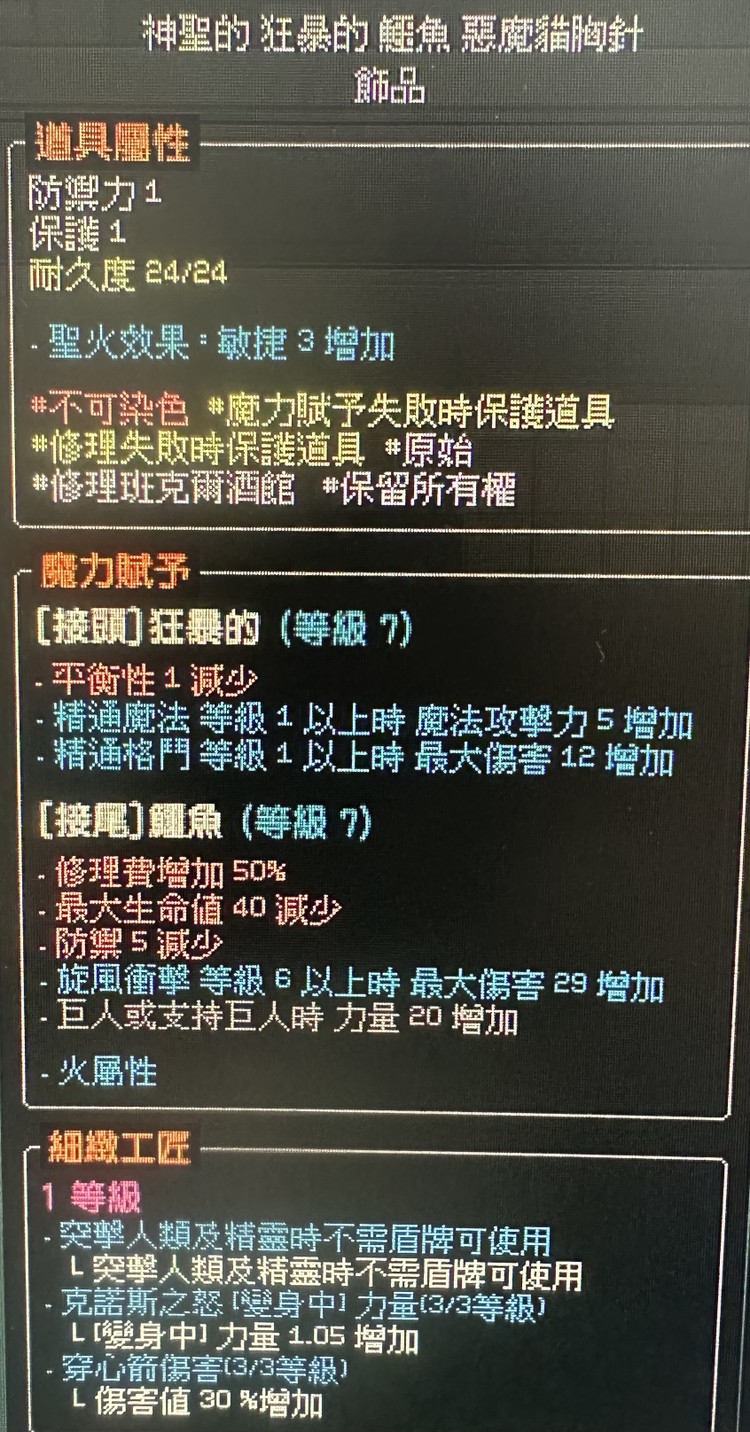Click the 火屬性 attribute label

tap(107, 1074)
